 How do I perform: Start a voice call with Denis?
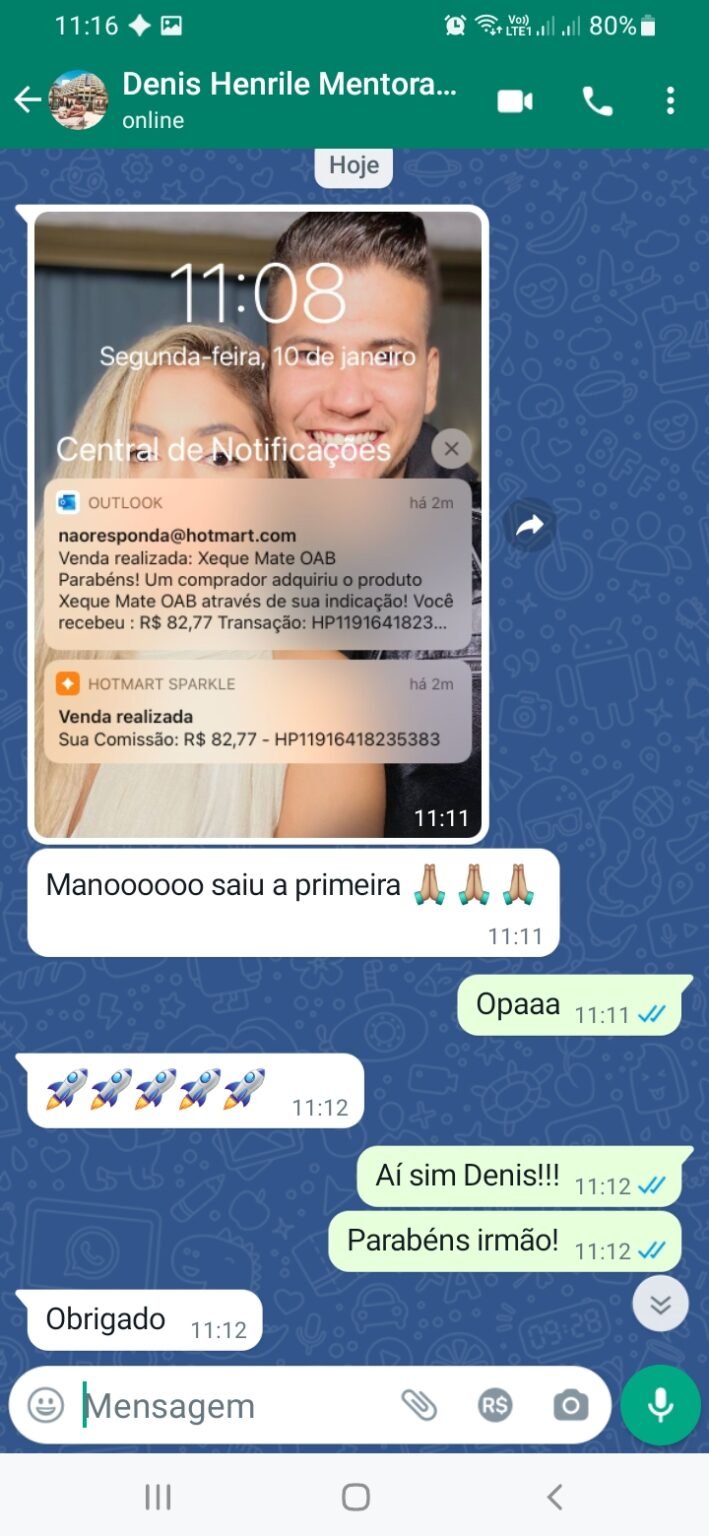[597, 101]
